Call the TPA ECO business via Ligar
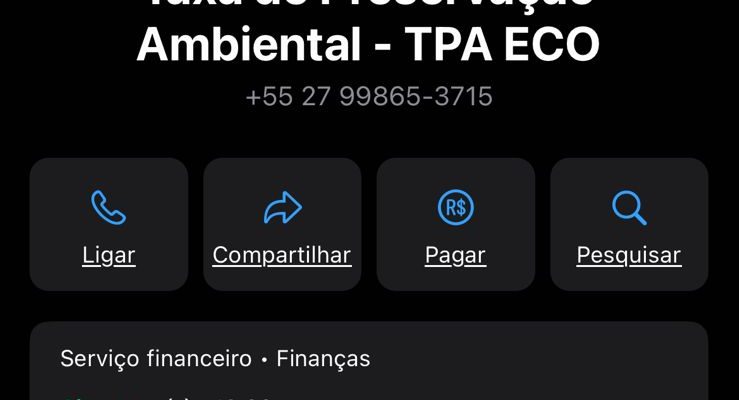 click(109, 225)
